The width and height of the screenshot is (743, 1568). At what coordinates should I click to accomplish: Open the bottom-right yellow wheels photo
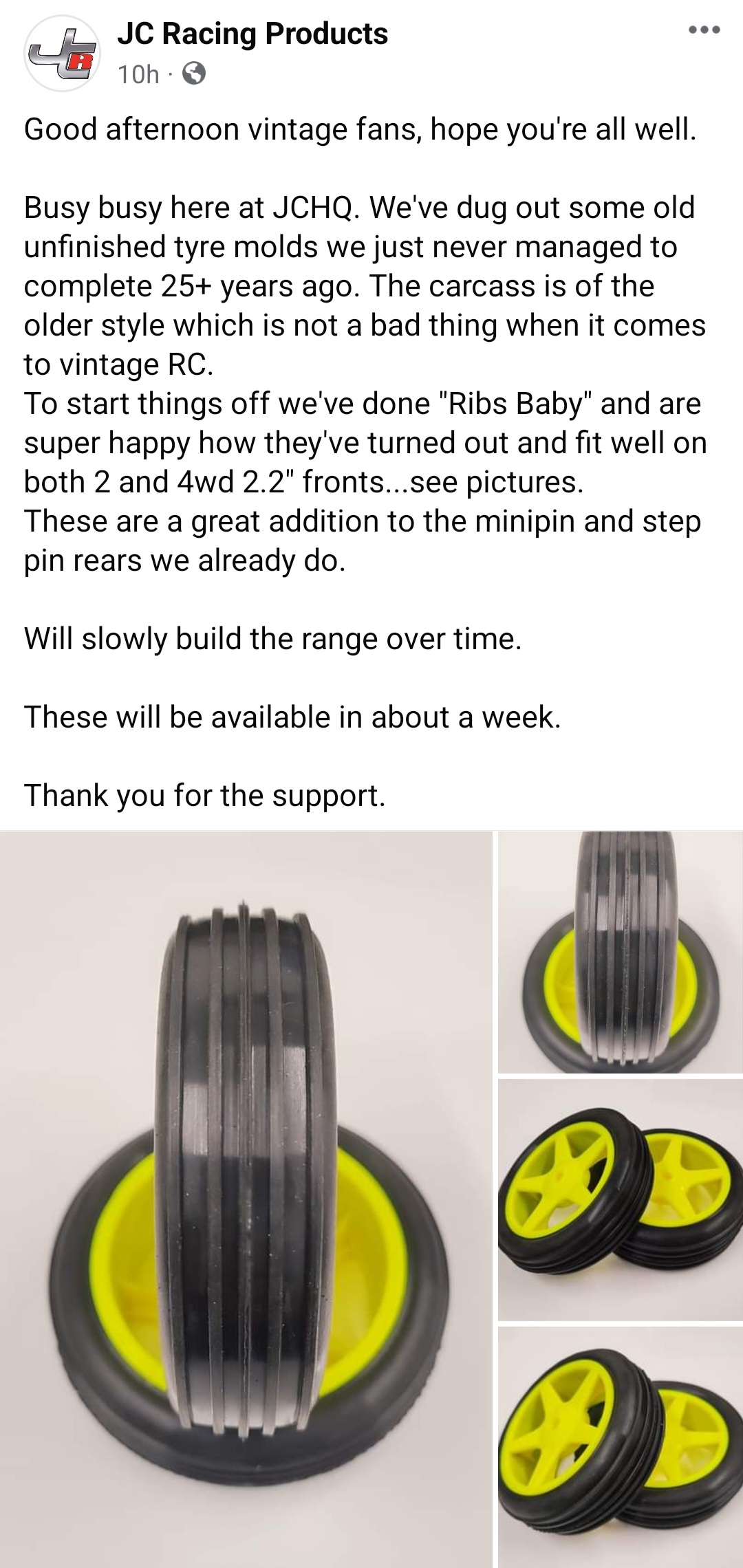pos(621,1448)
